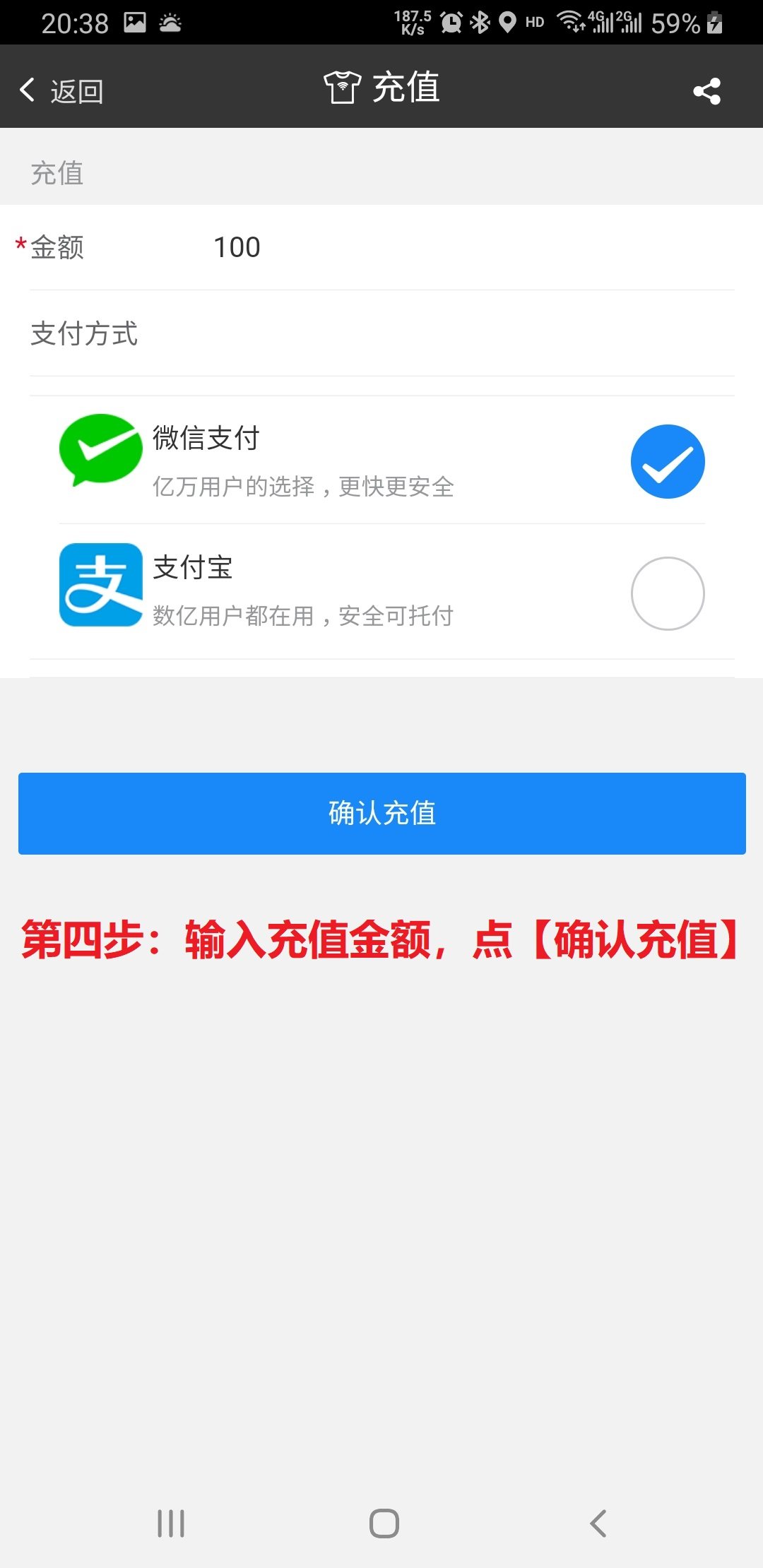Open system recent apps
Viewport: 763px width, 1568px height.
tap(171, 1523)
